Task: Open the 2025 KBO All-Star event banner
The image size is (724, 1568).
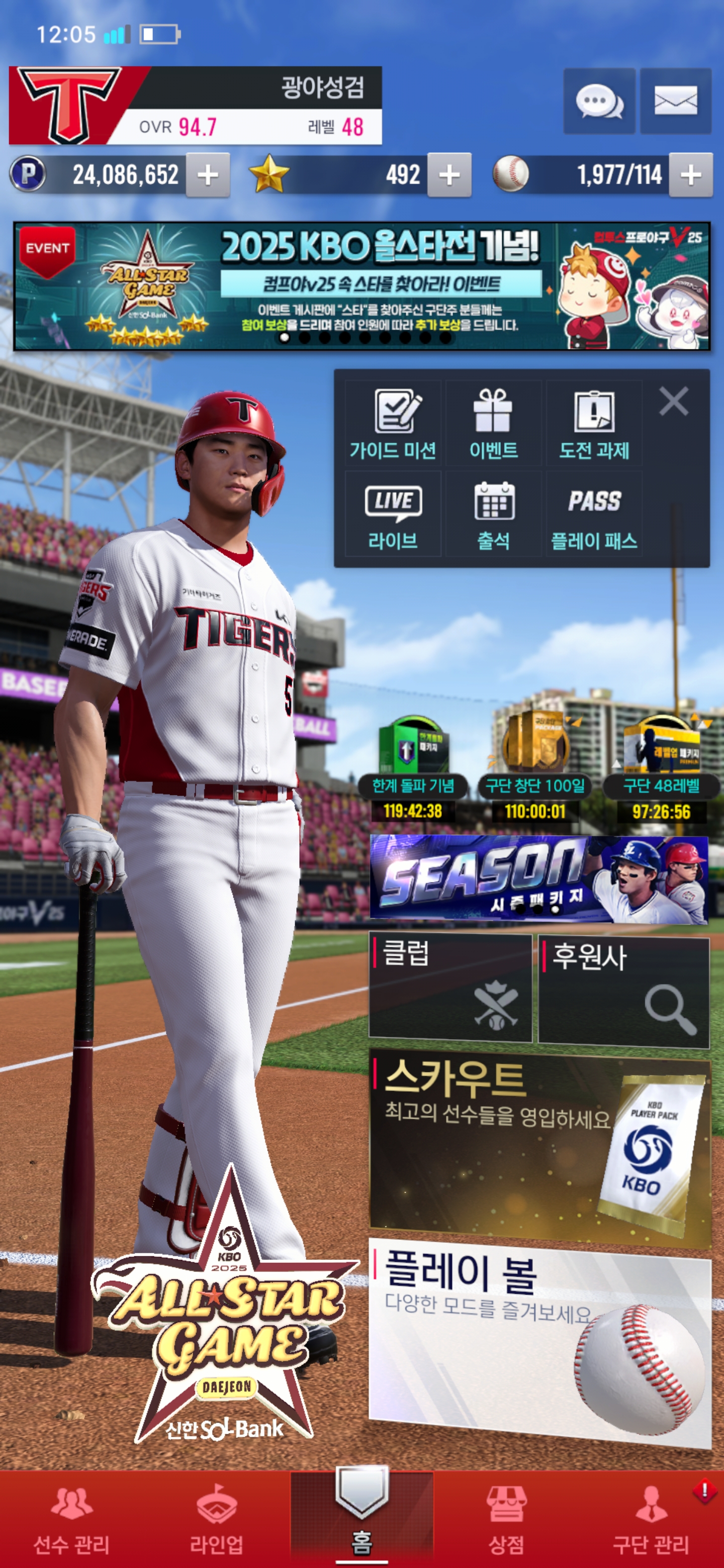Action: [x=361, y=286]
